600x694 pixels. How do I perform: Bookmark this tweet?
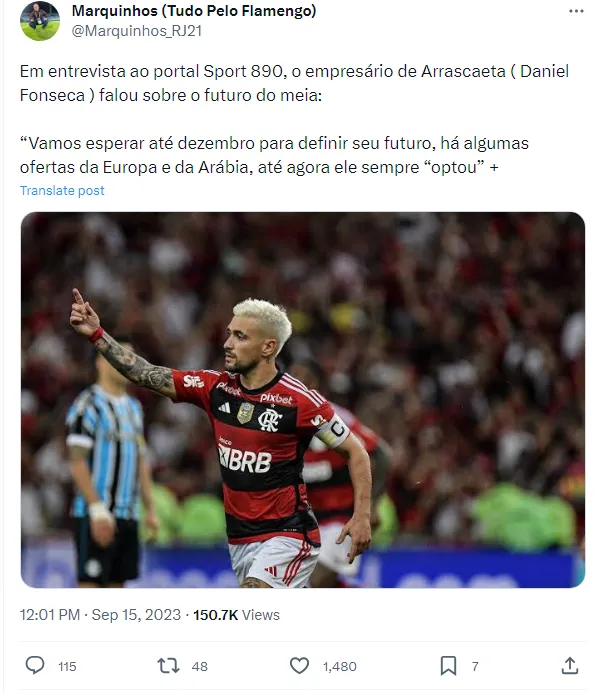pyautogui.click(x=449, y=665)
